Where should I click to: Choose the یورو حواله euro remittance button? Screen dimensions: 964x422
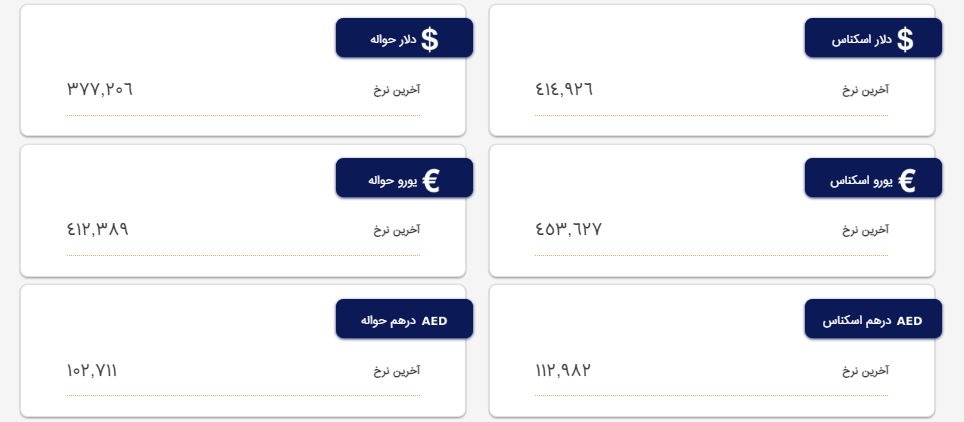(404, 179)
